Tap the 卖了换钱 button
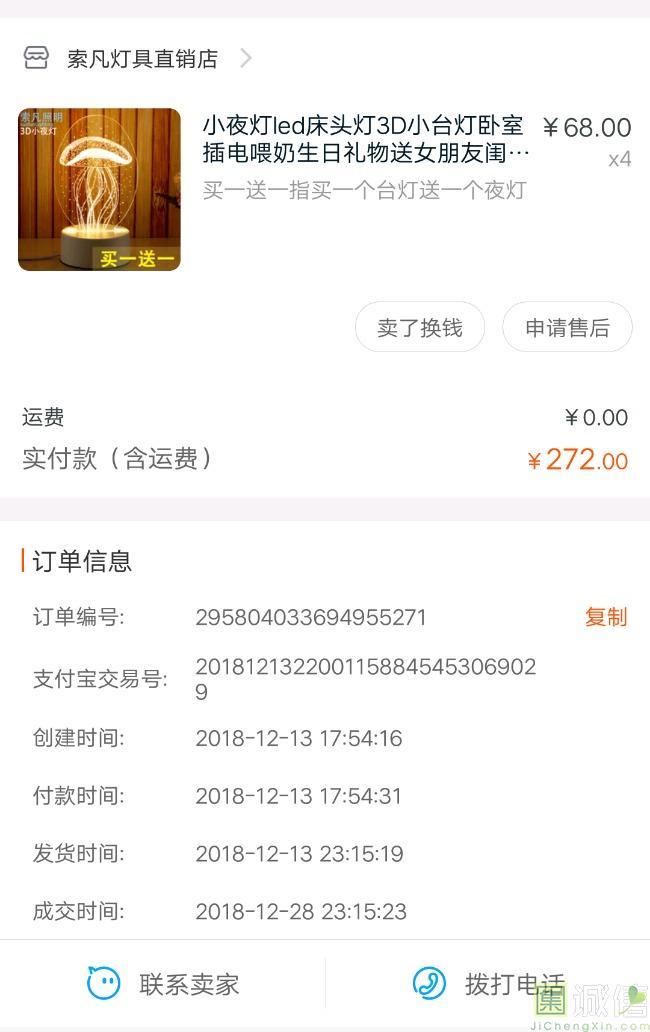This screenshot has width=650, height=1032. tap(420, 328)
